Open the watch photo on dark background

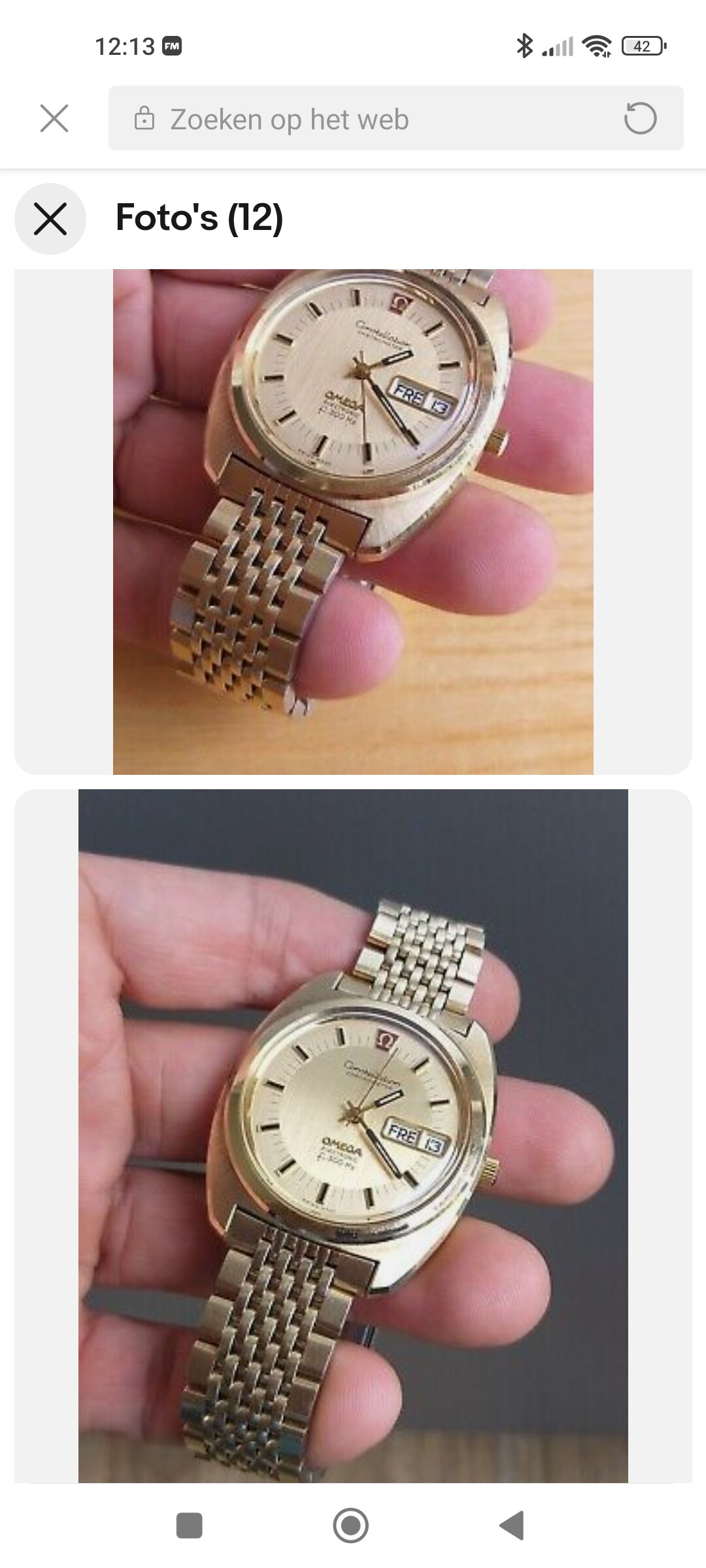(353, 1135)
